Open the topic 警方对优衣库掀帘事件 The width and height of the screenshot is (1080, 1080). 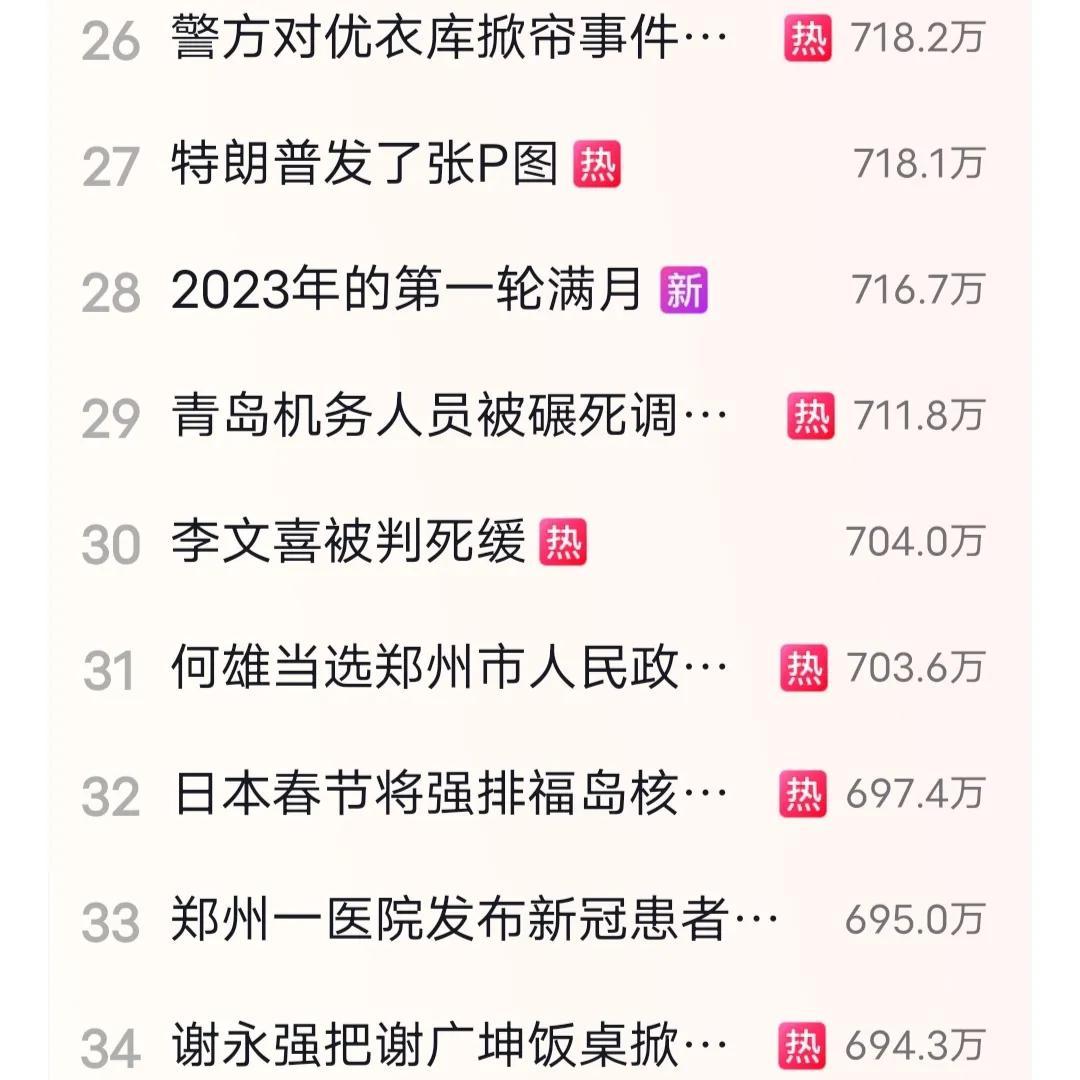click(x=450, y=38)
